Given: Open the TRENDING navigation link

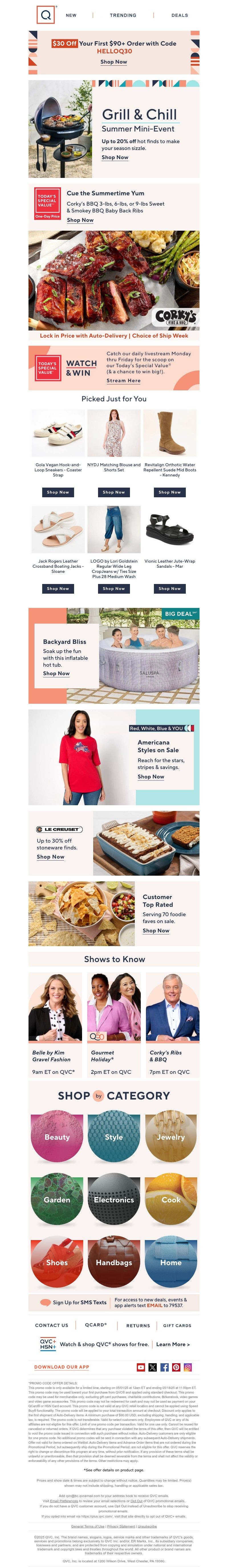Looking at the screenshot, I should [x=123, y=15].
